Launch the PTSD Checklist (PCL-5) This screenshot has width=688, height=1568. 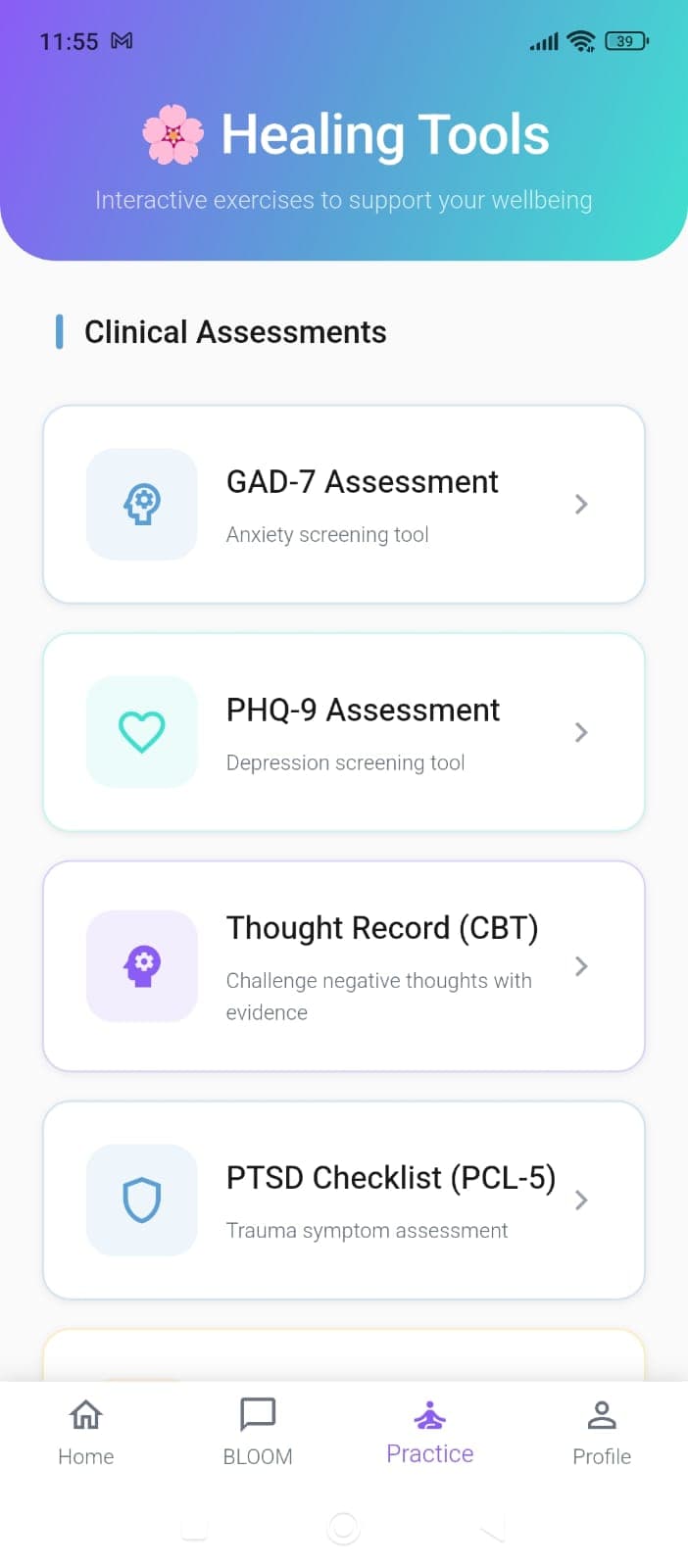point(343,1200)
